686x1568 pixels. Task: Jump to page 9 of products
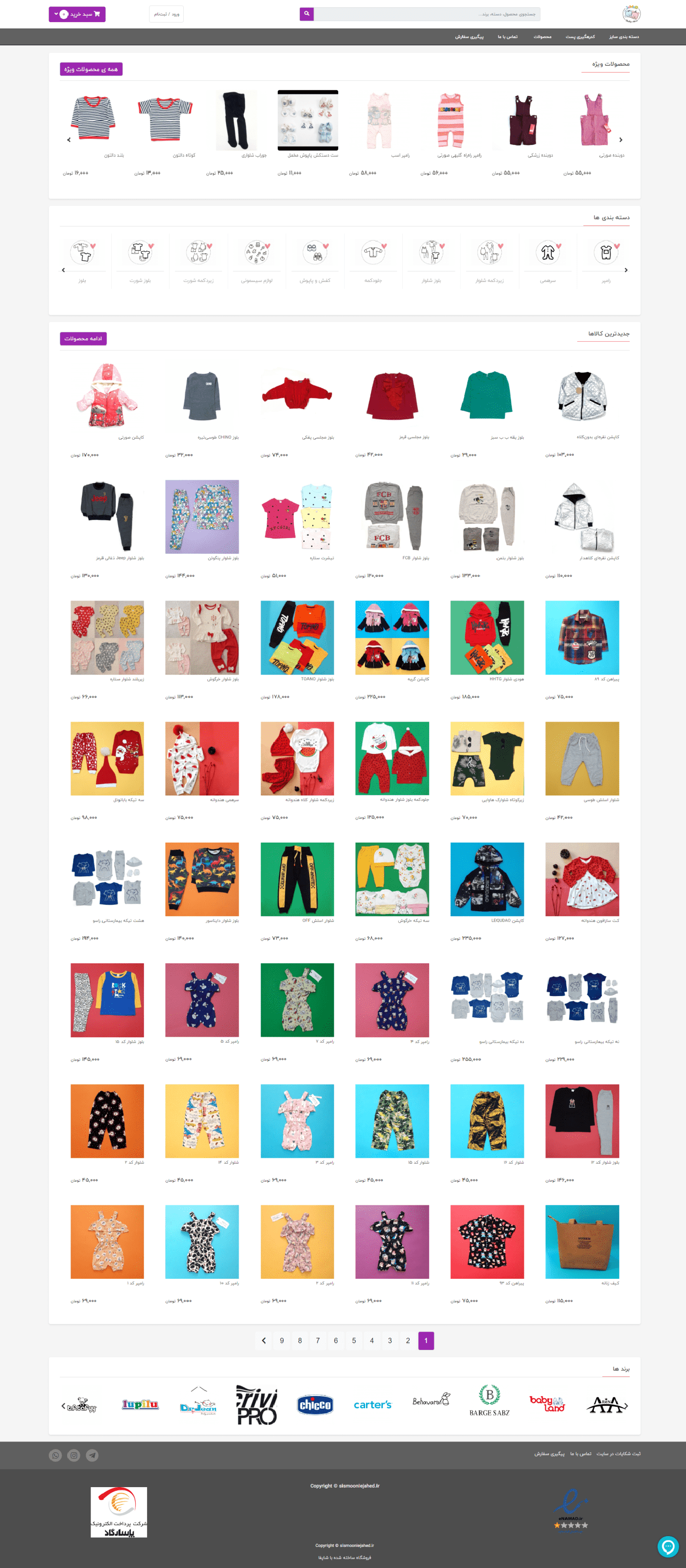282,1341
